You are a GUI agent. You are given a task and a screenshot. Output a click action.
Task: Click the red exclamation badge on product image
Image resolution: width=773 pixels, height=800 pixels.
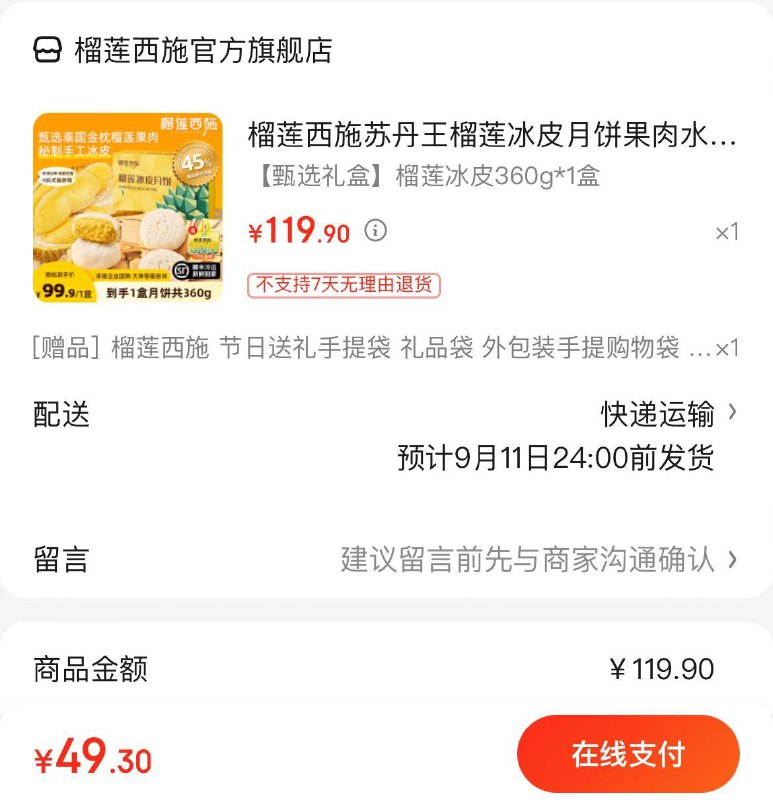(x=192, y=230)
